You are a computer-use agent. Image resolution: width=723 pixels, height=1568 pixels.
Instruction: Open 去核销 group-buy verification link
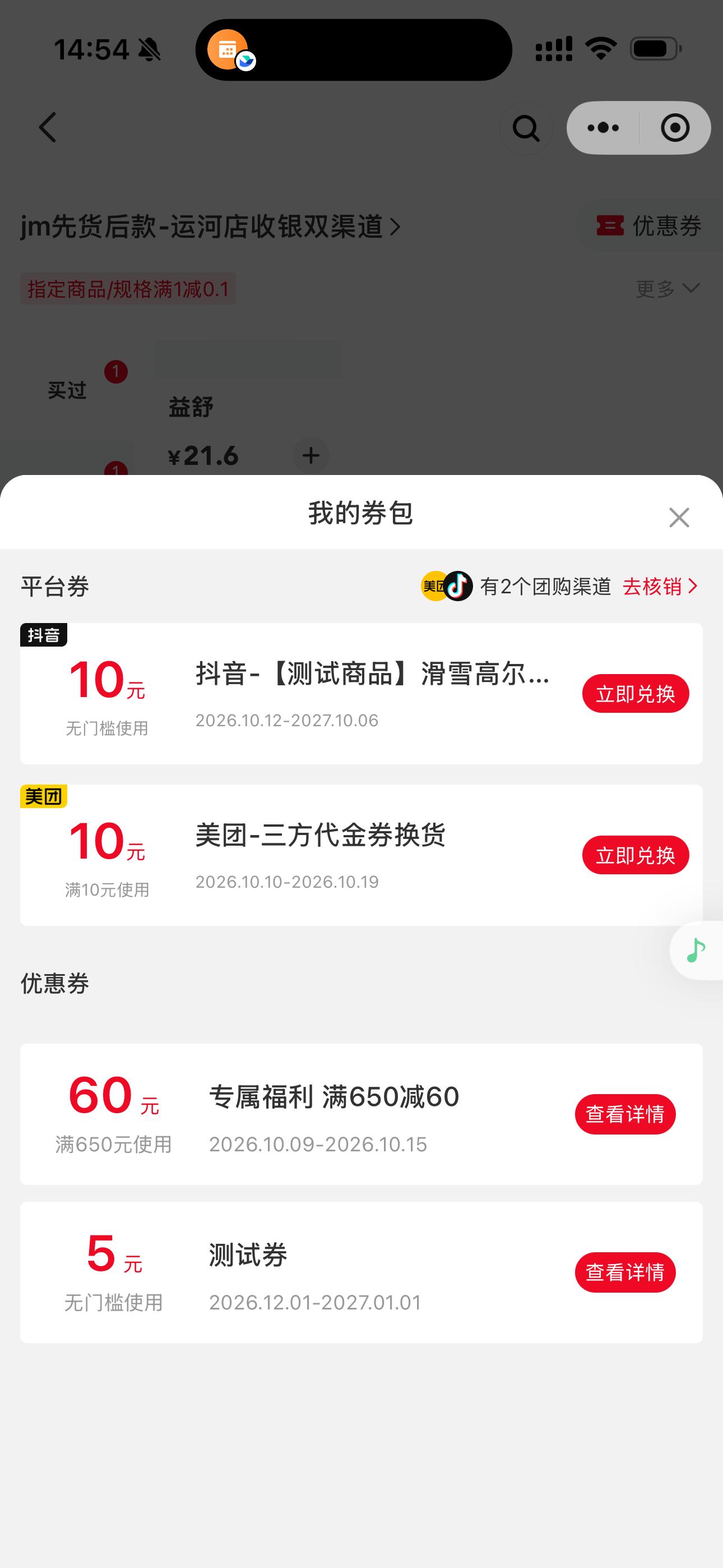point(660,586)
